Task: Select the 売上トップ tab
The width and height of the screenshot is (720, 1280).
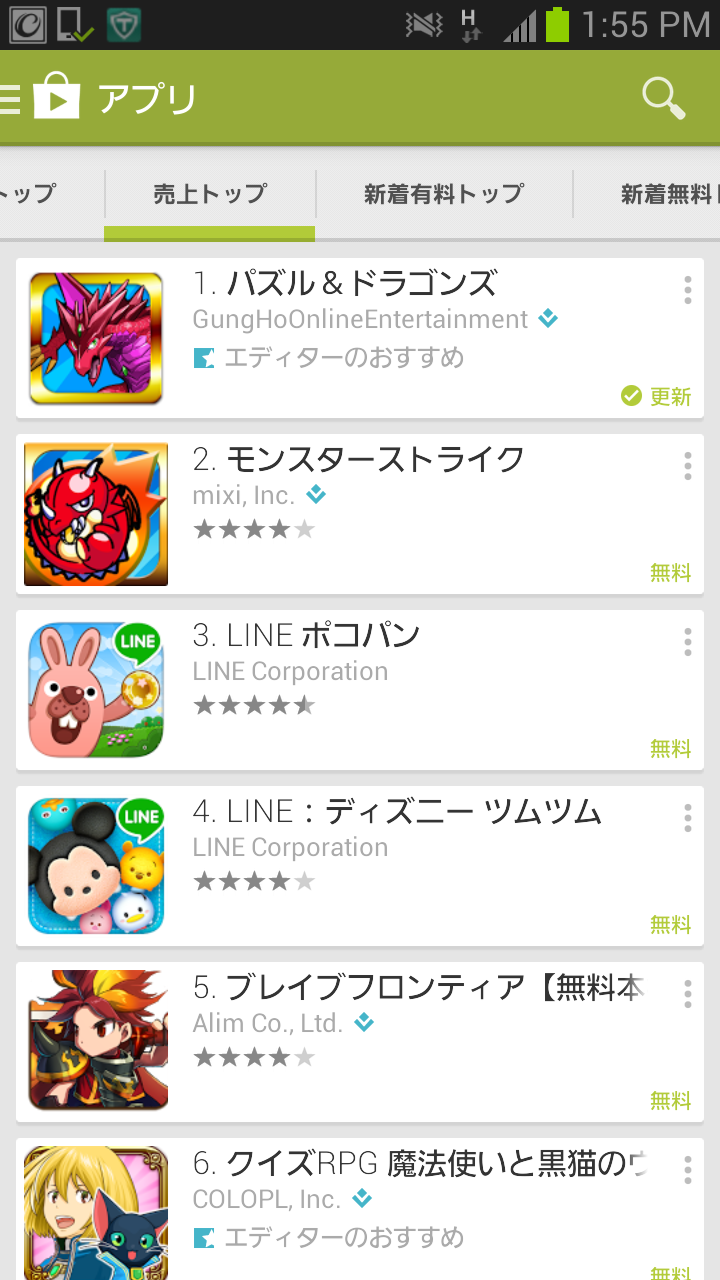Action: [209, 194]
